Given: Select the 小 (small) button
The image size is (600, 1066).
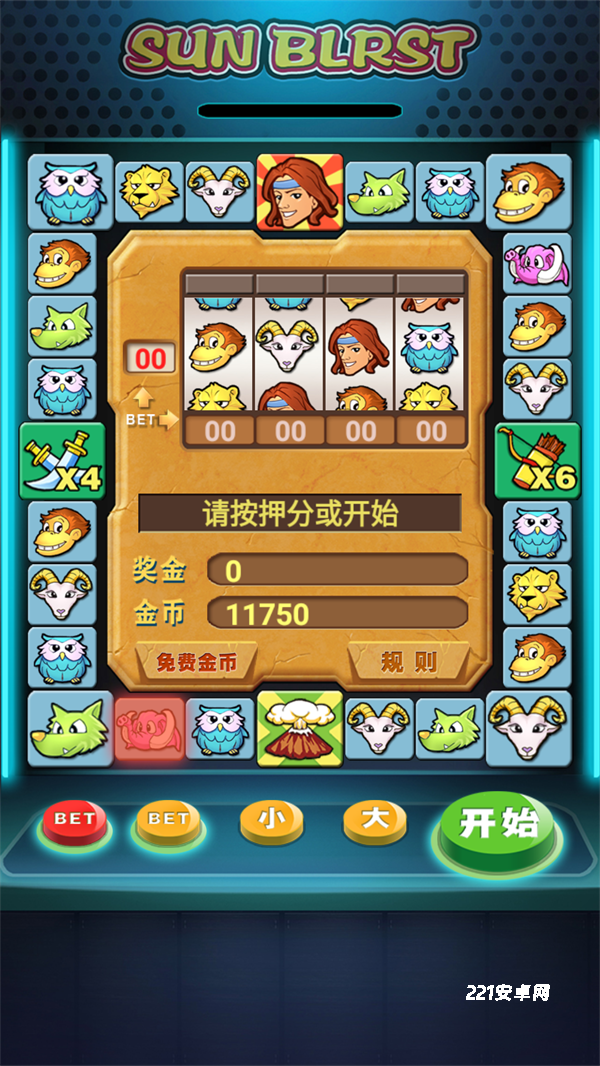Looking at the screenshot, I should [x=271, y=821].
